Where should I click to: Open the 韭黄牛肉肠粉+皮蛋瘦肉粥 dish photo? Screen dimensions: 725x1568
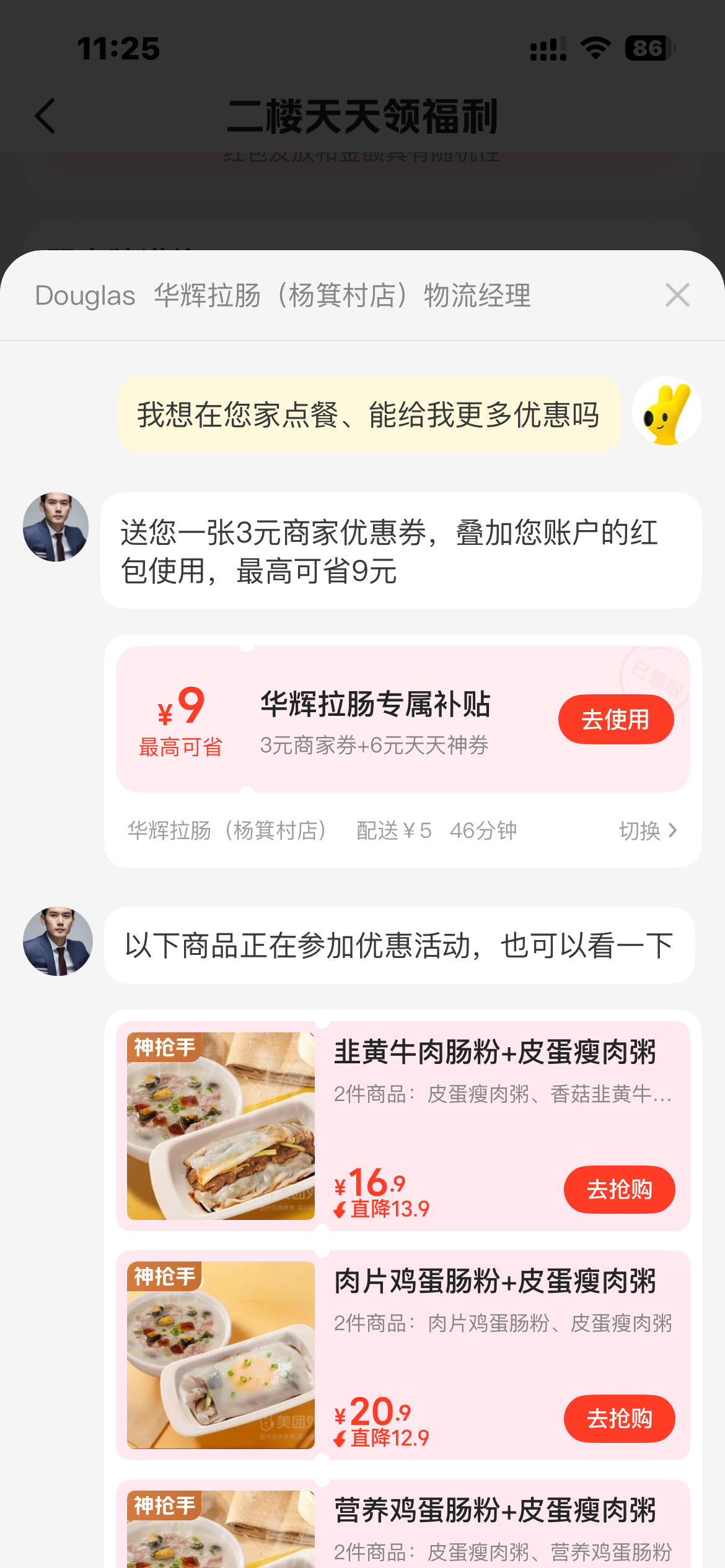click(221, 1126)
